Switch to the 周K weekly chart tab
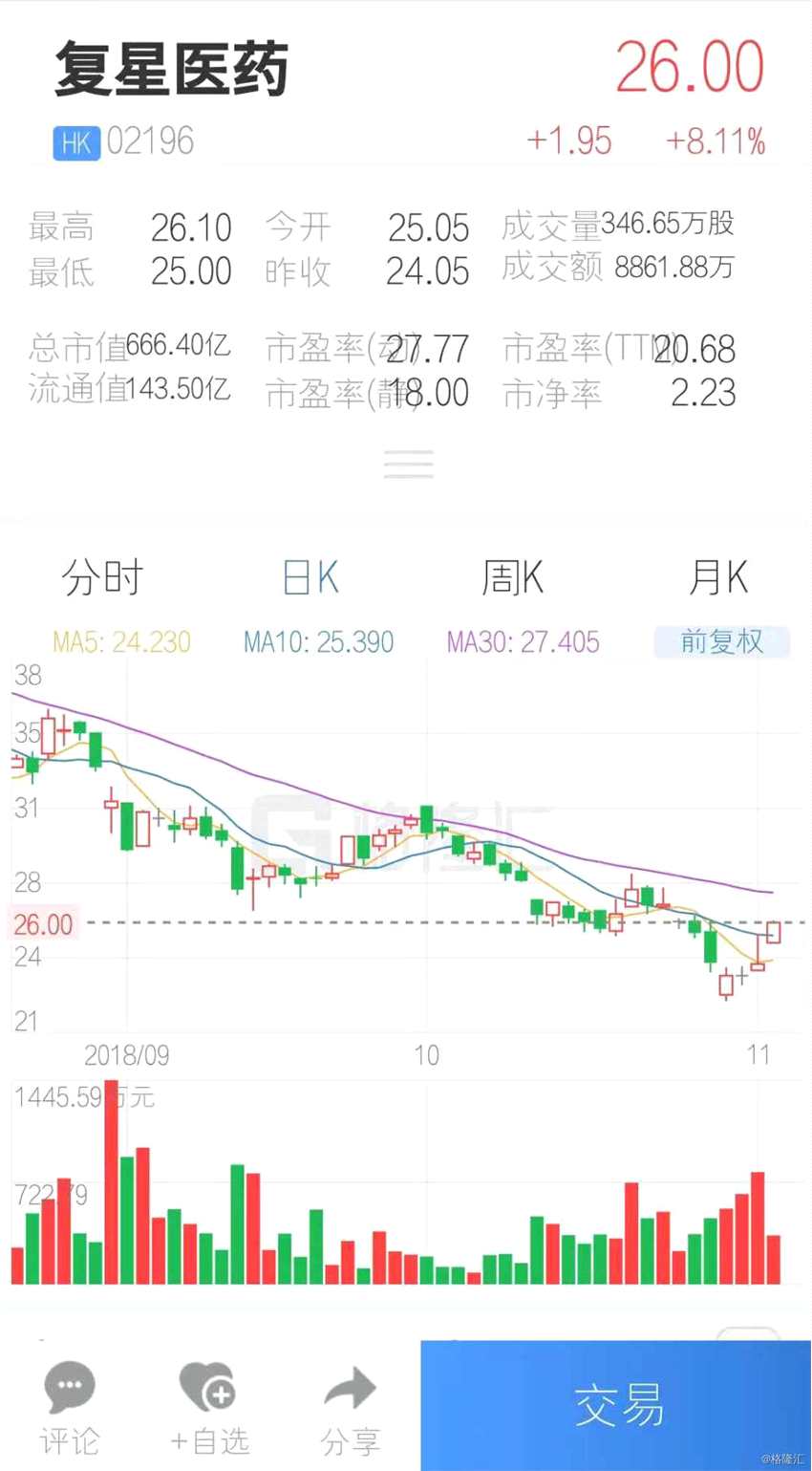 [514, 577]
